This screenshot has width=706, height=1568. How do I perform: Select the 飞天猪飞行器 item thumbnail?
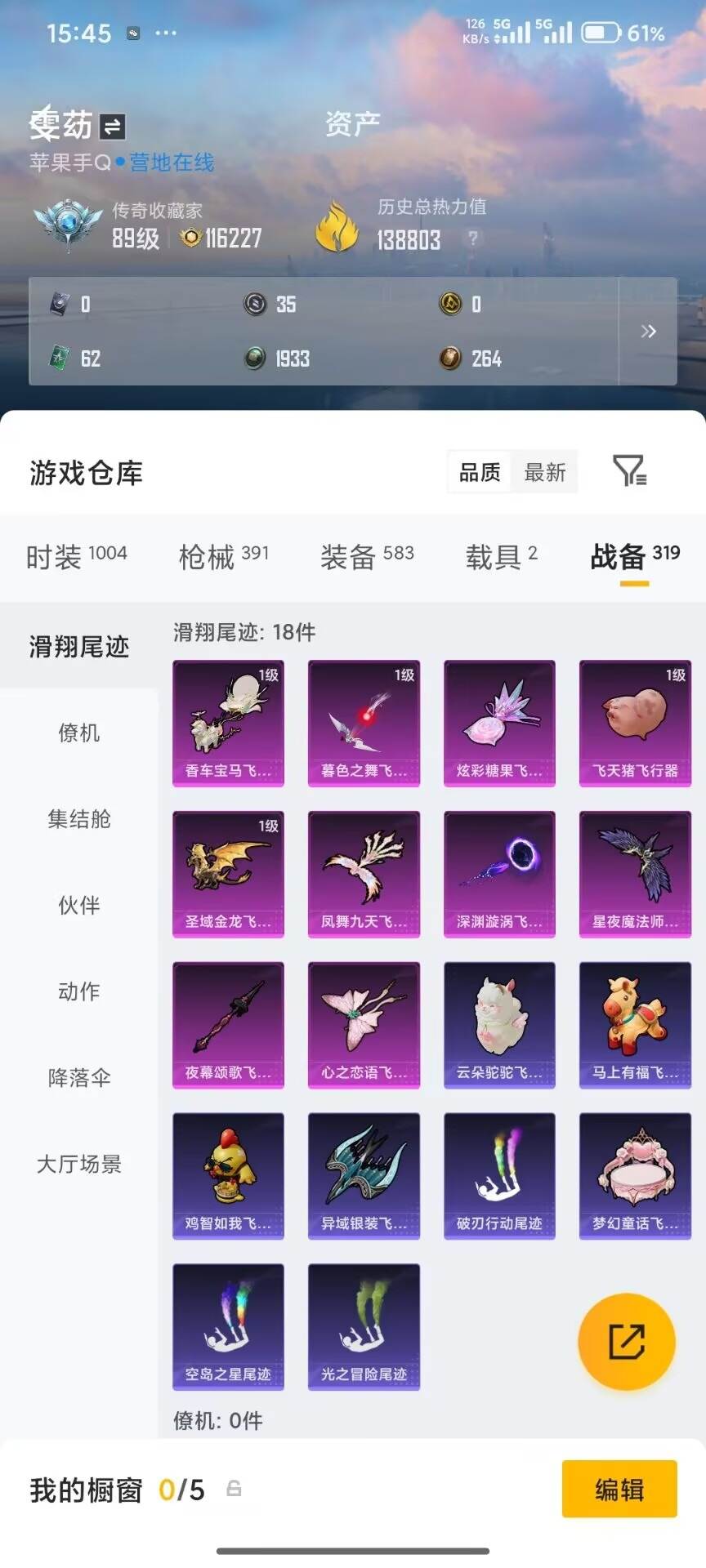pos(635,723)
